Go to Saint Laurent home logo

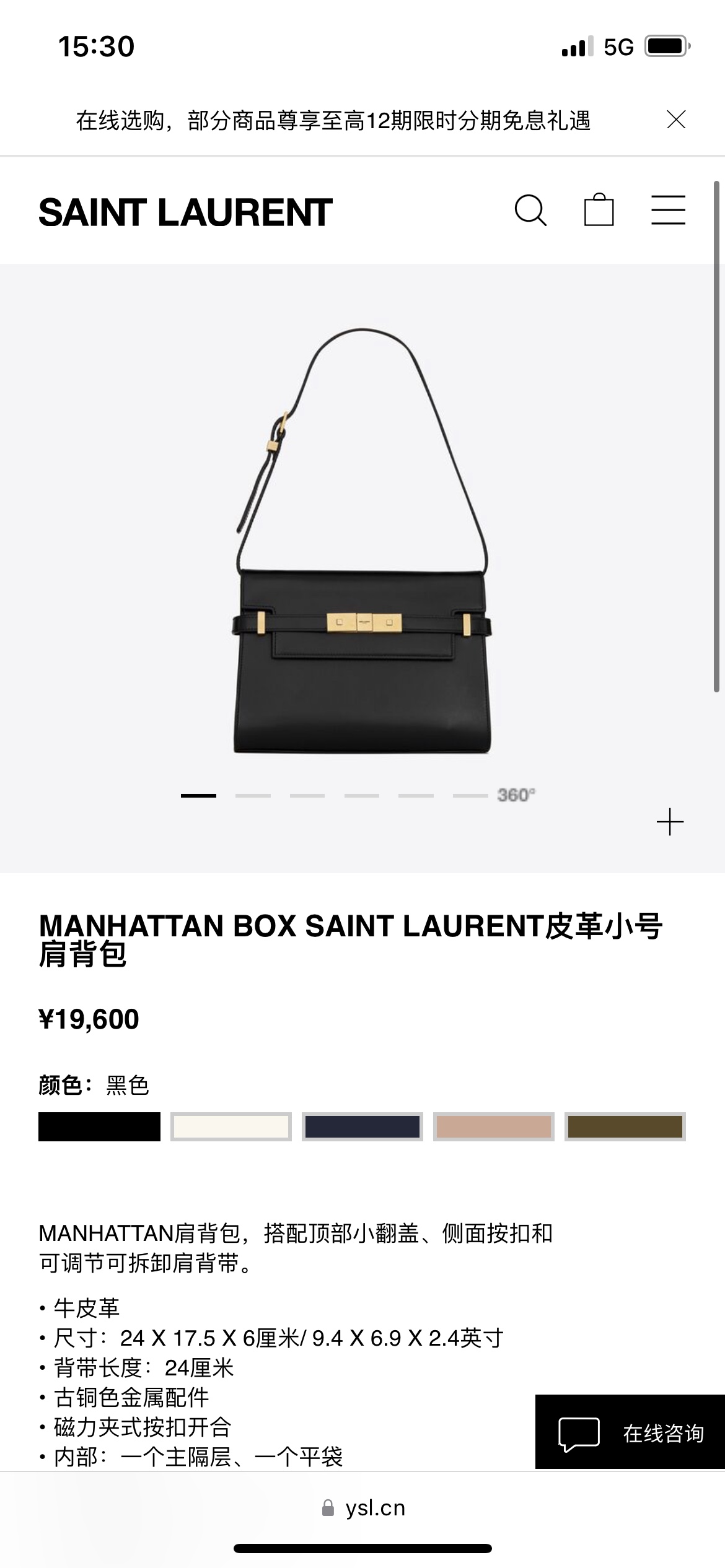pos(185,212)
